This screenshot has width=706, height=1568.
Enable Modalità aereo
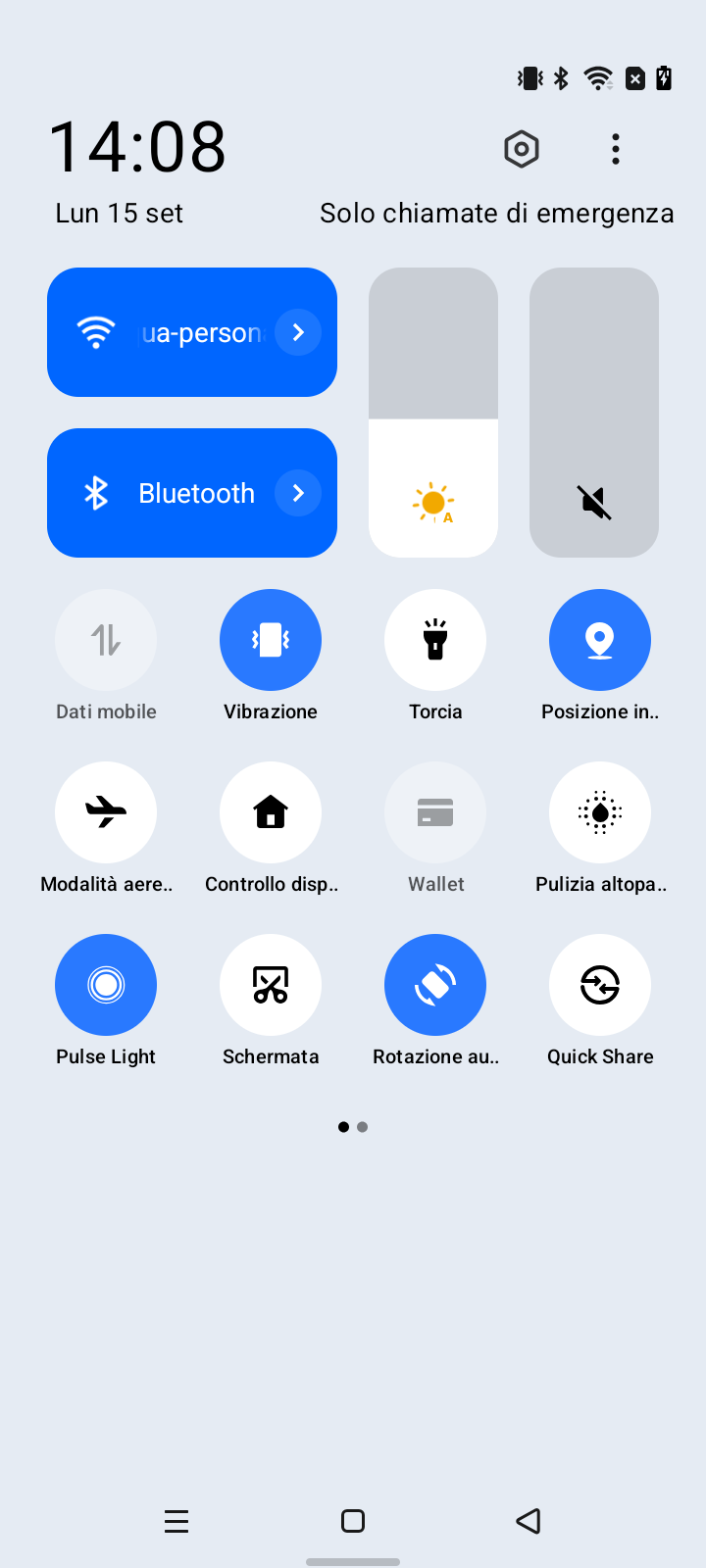point(106,812)
